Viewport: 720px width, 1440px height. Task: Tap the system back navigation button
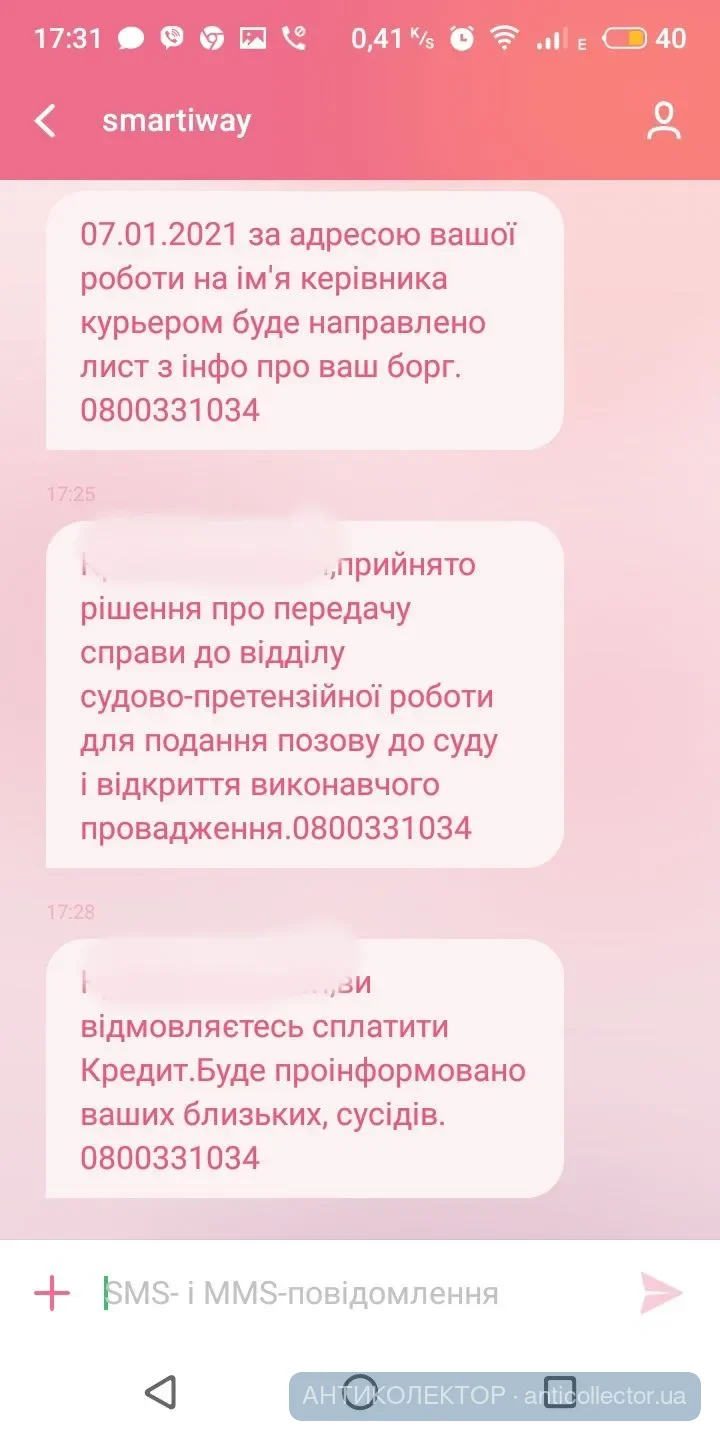click(160, 1392)
